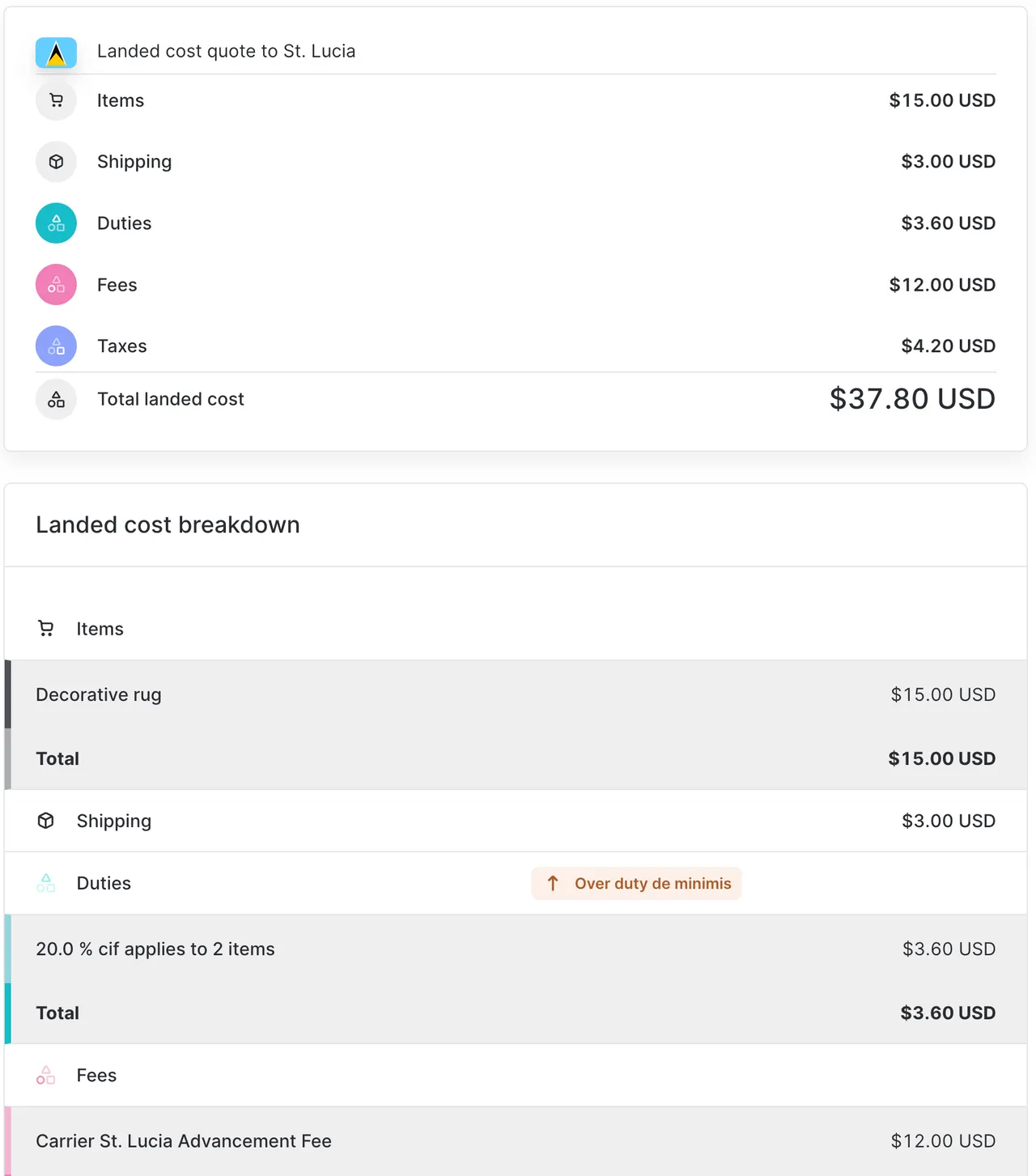Click the Decorative rug line item
This screenshot has width=1036, height=1176.
99,694
